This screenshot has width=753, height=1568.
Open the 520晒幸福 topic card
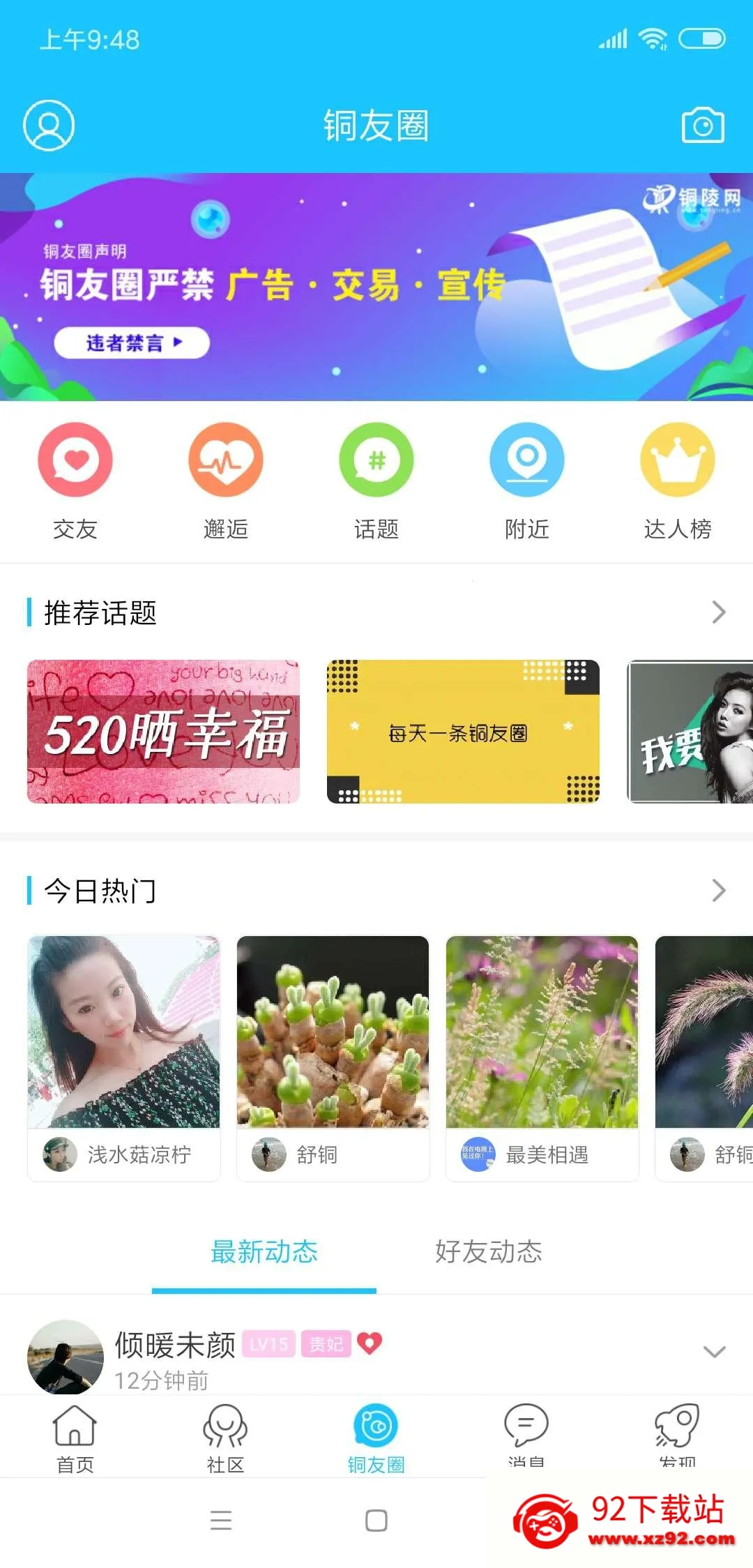point(163,732)
